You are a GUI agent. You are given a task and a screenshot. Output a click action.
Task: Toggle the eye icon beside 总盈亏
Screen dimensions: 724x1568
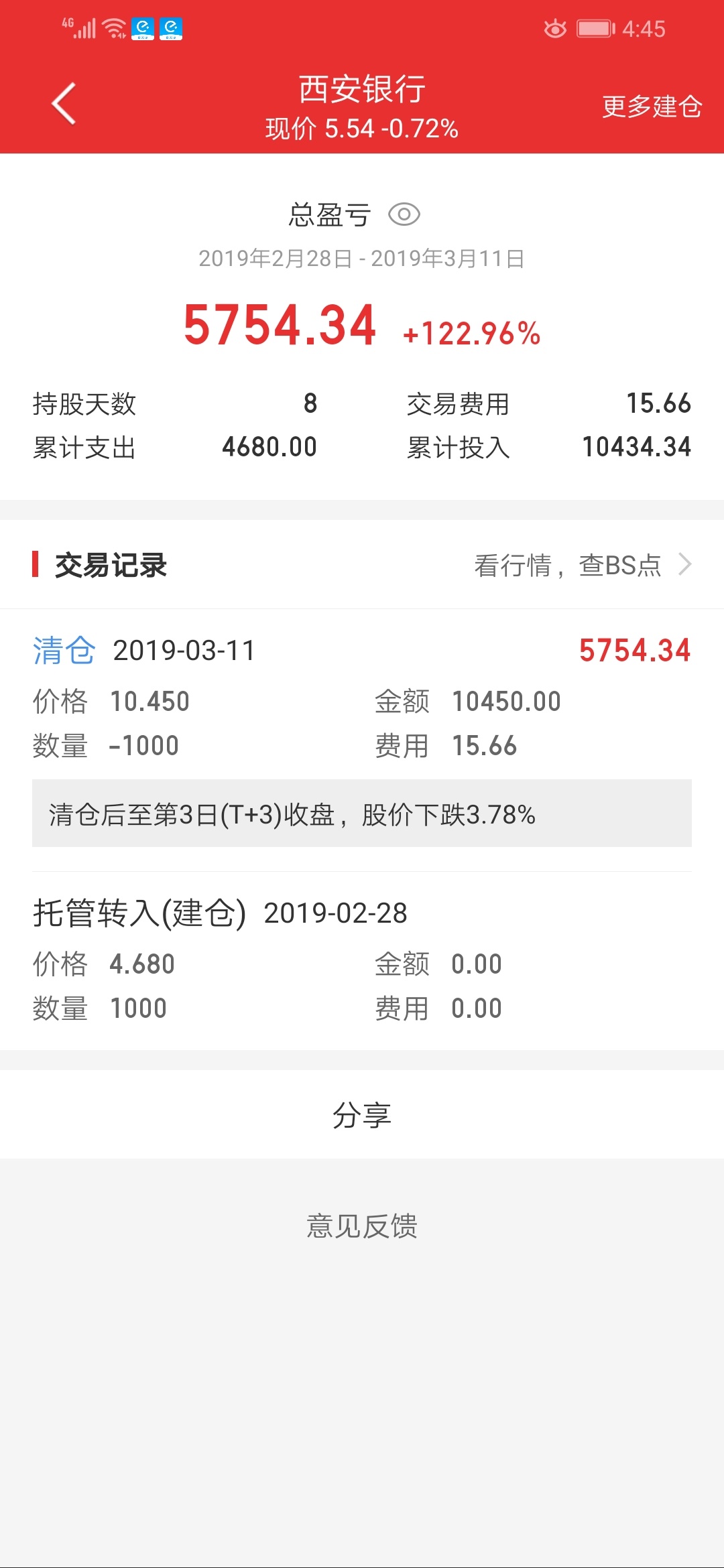[x=404, y=214]
